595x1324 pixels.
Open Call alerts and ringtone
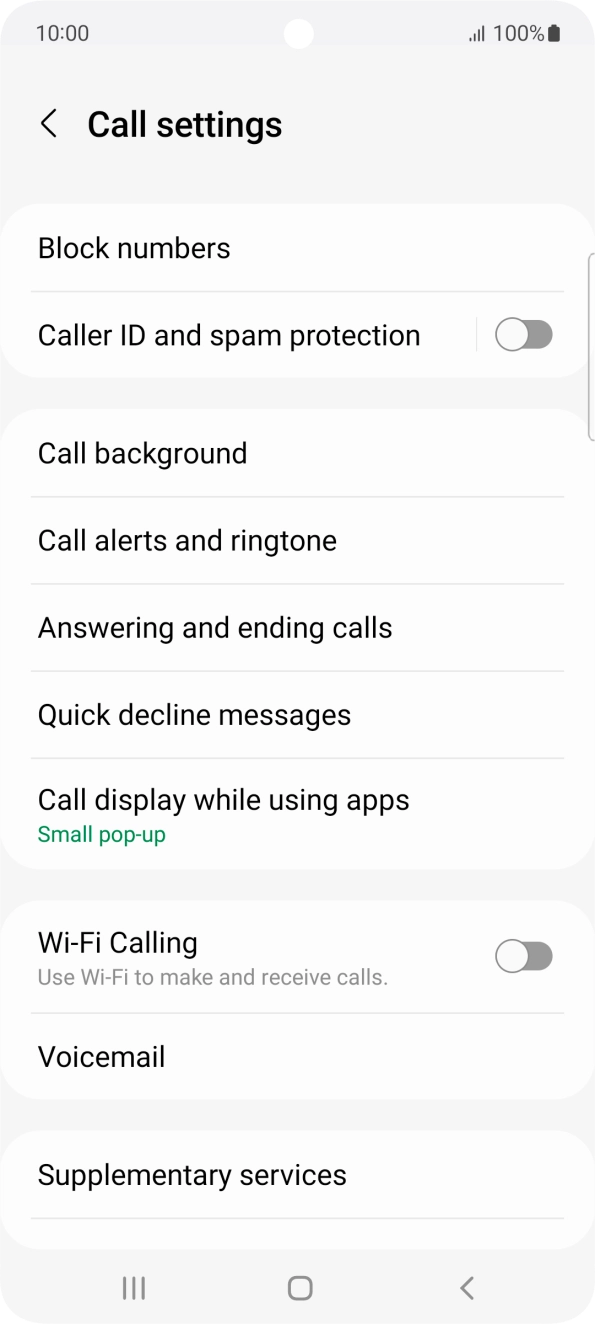(x=297, y=541)
